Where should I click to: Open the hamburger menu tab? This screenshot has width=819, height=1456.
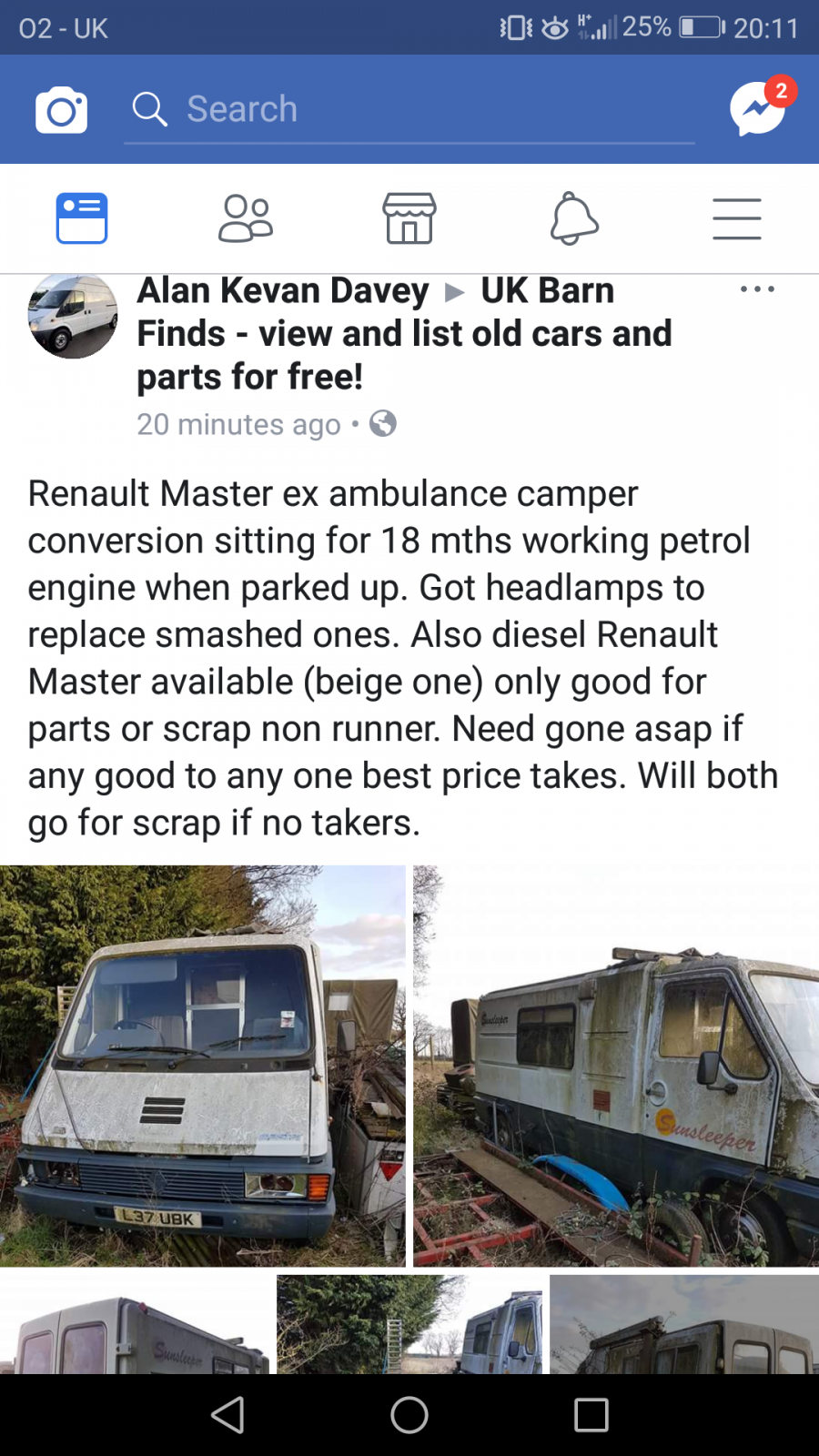[737, 218]
